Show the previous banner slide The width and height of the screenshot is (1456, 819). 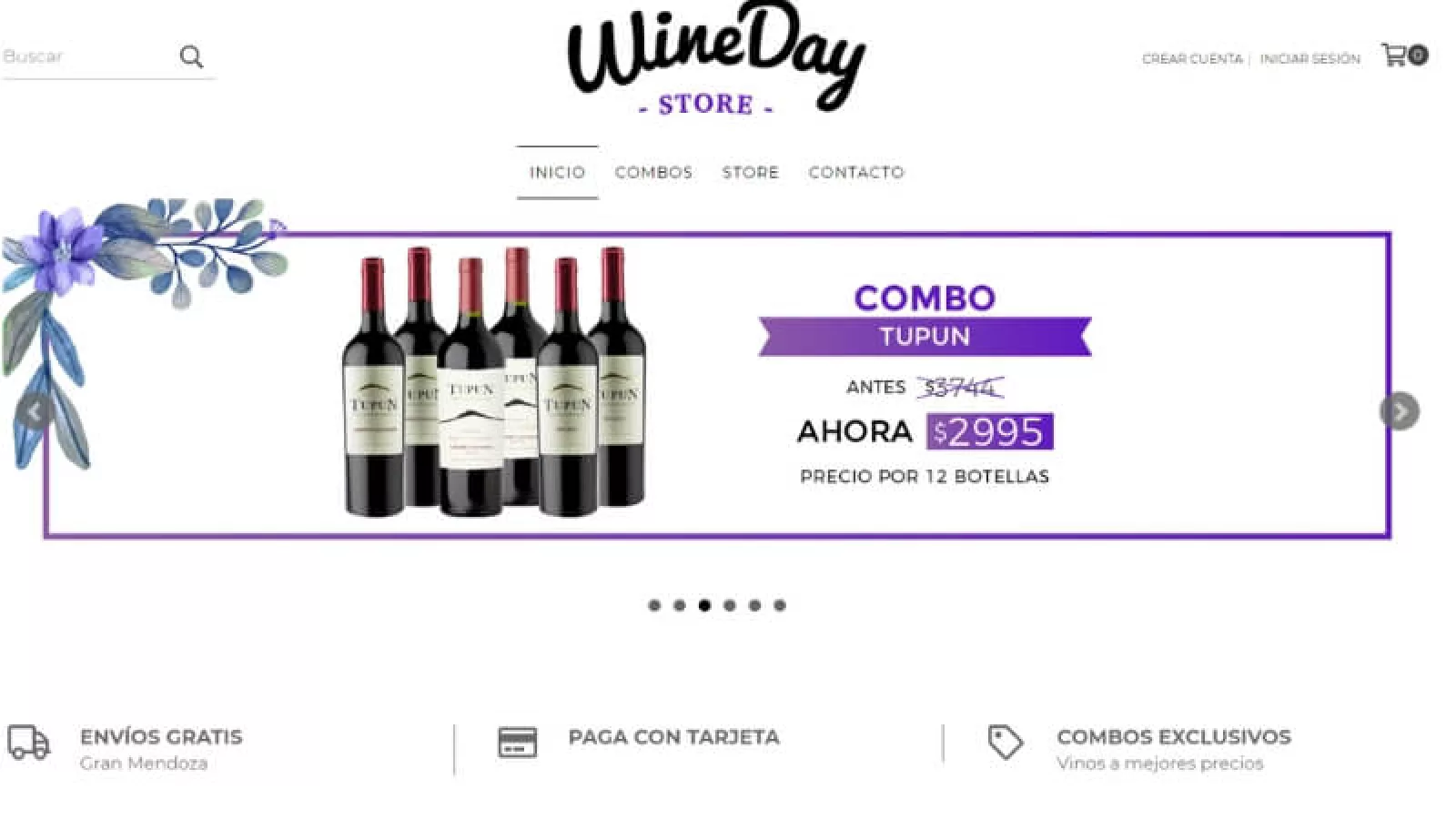35,412
